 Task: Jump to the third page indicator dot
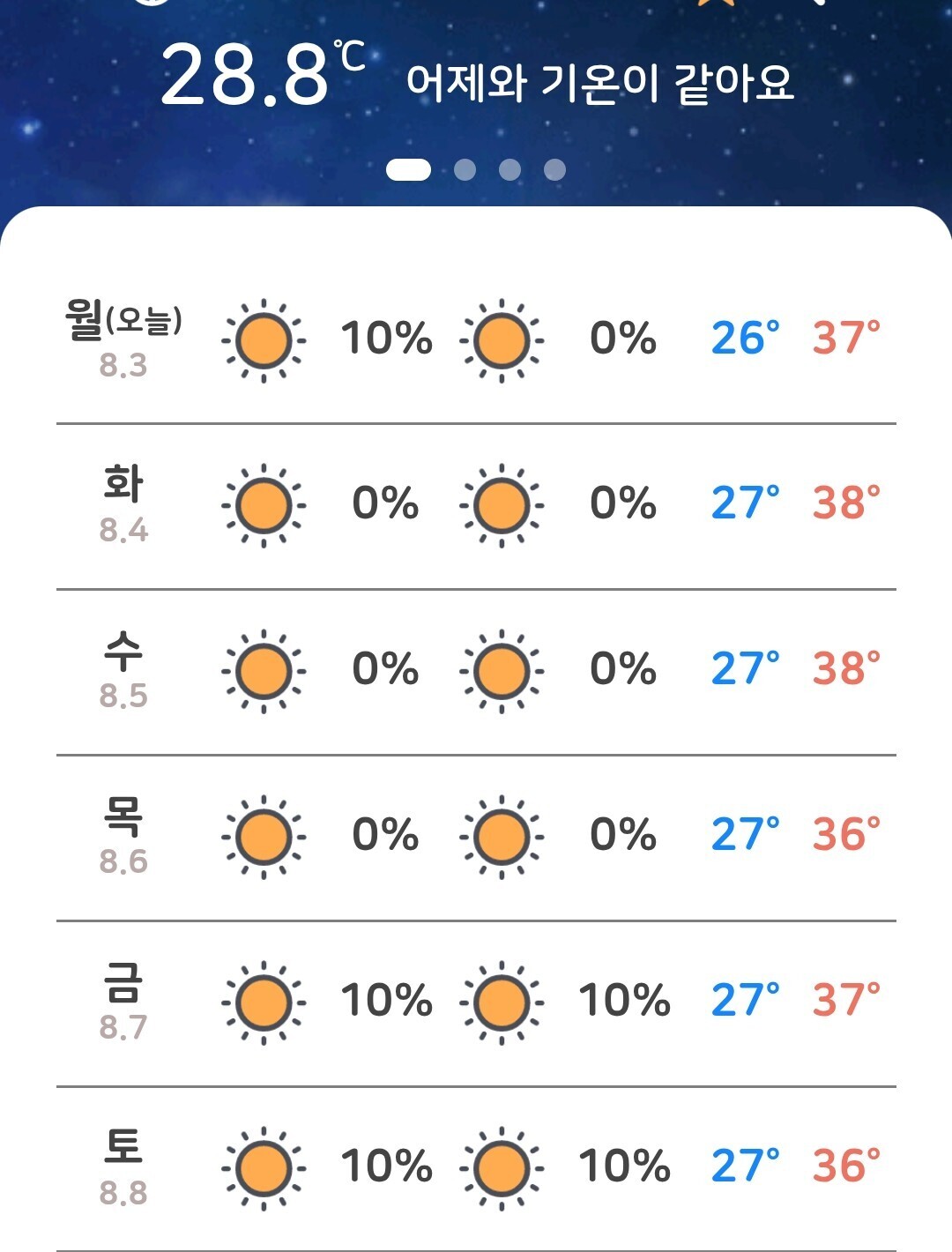[x=509, y=169]
